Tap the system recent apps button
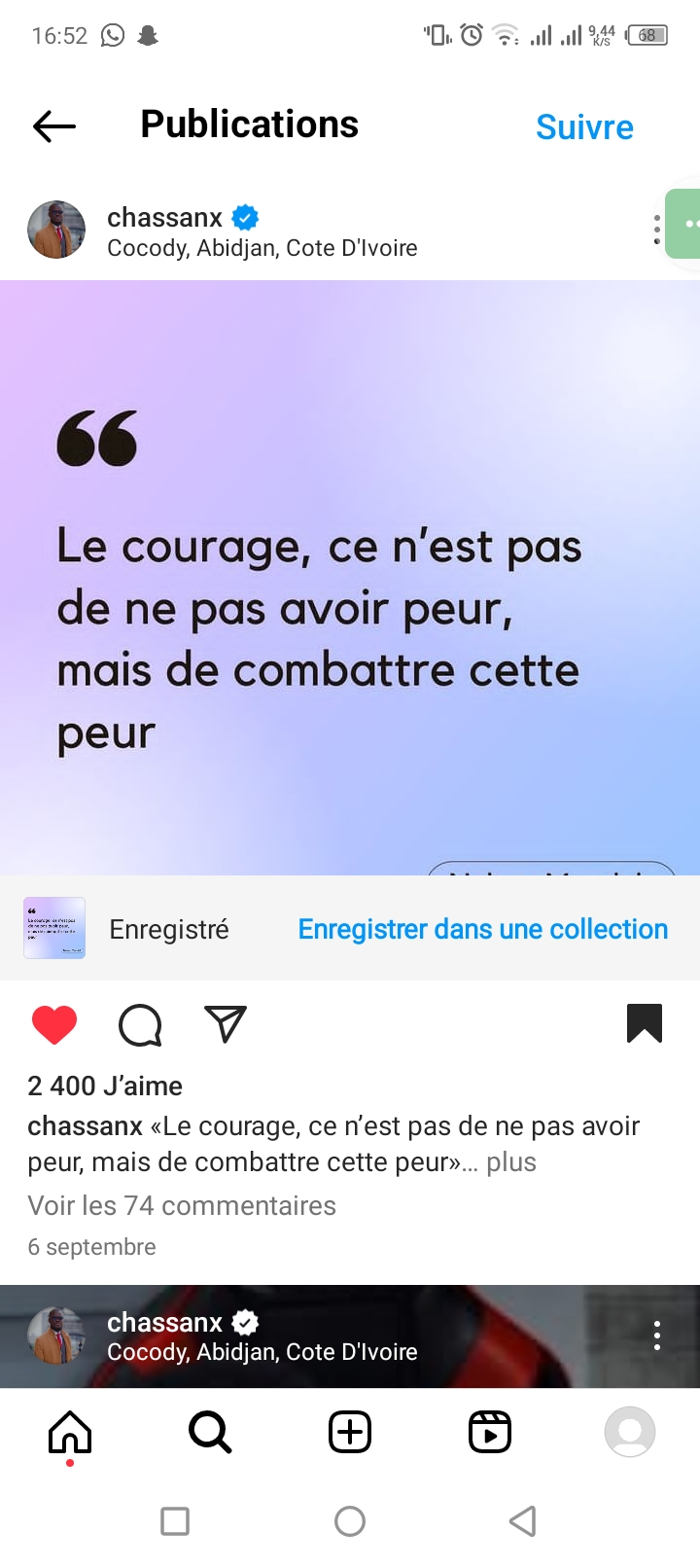700x1568 pixels. [x=175, y=1520]
